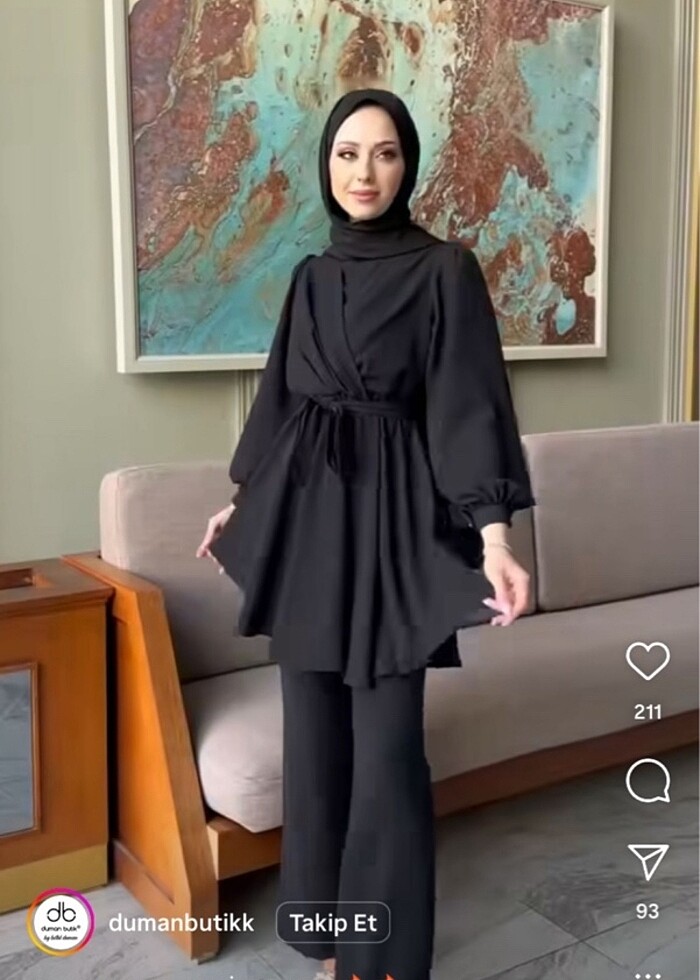Open the dumanbutikk username link
The image size is (700, 980).
click(181, 922)
